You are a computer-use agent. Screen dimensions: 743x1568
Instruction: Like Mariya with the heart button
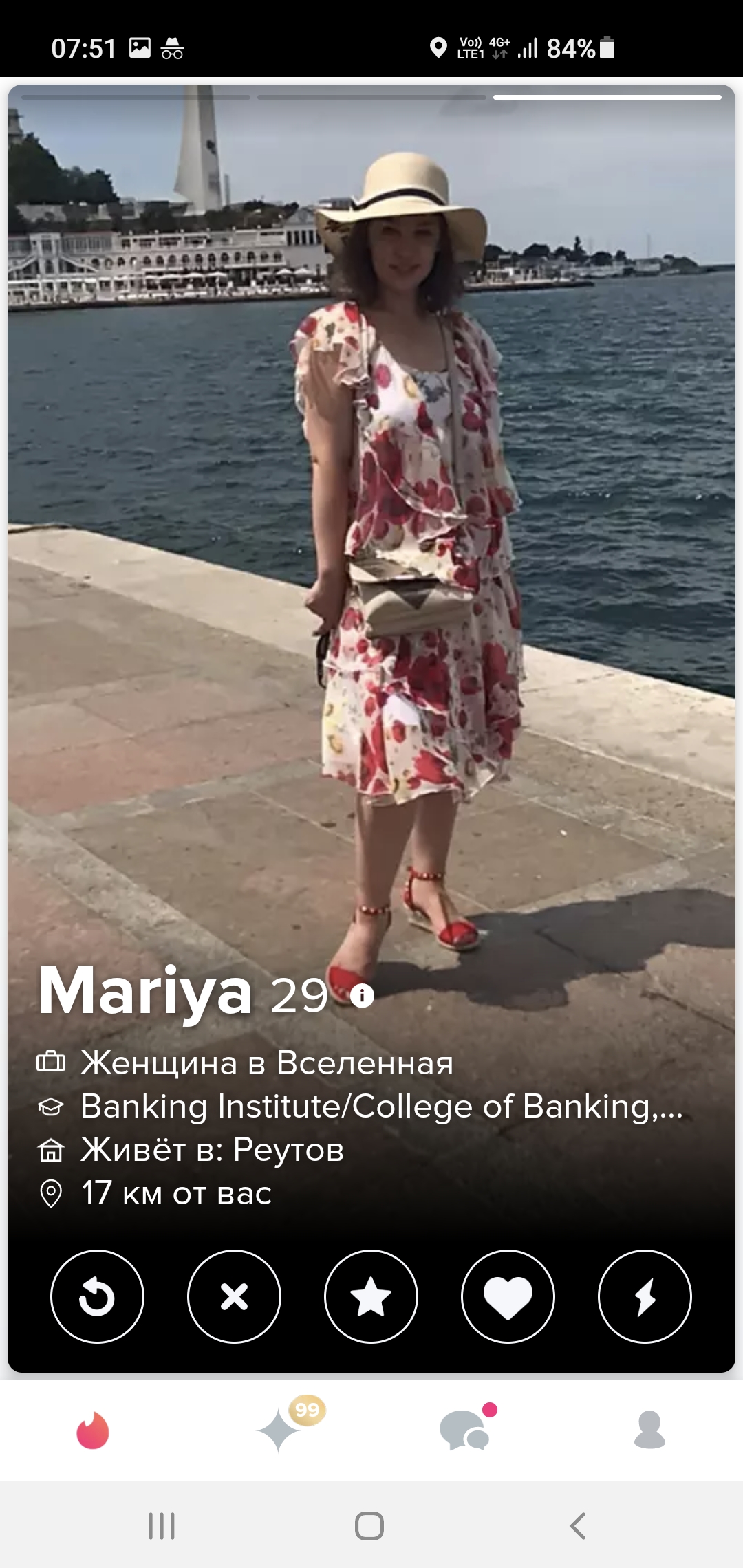click(508, 1296)
